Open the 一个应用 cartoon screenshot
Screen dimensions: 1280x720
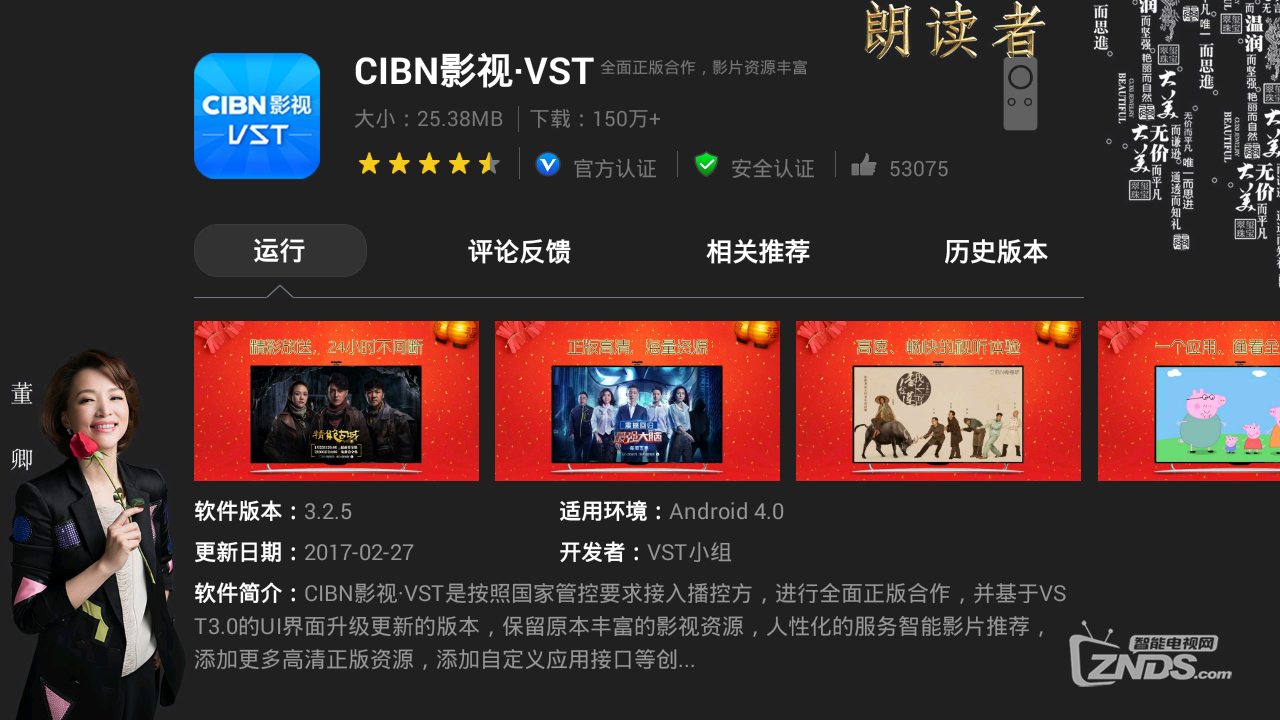click(1188, 401)
